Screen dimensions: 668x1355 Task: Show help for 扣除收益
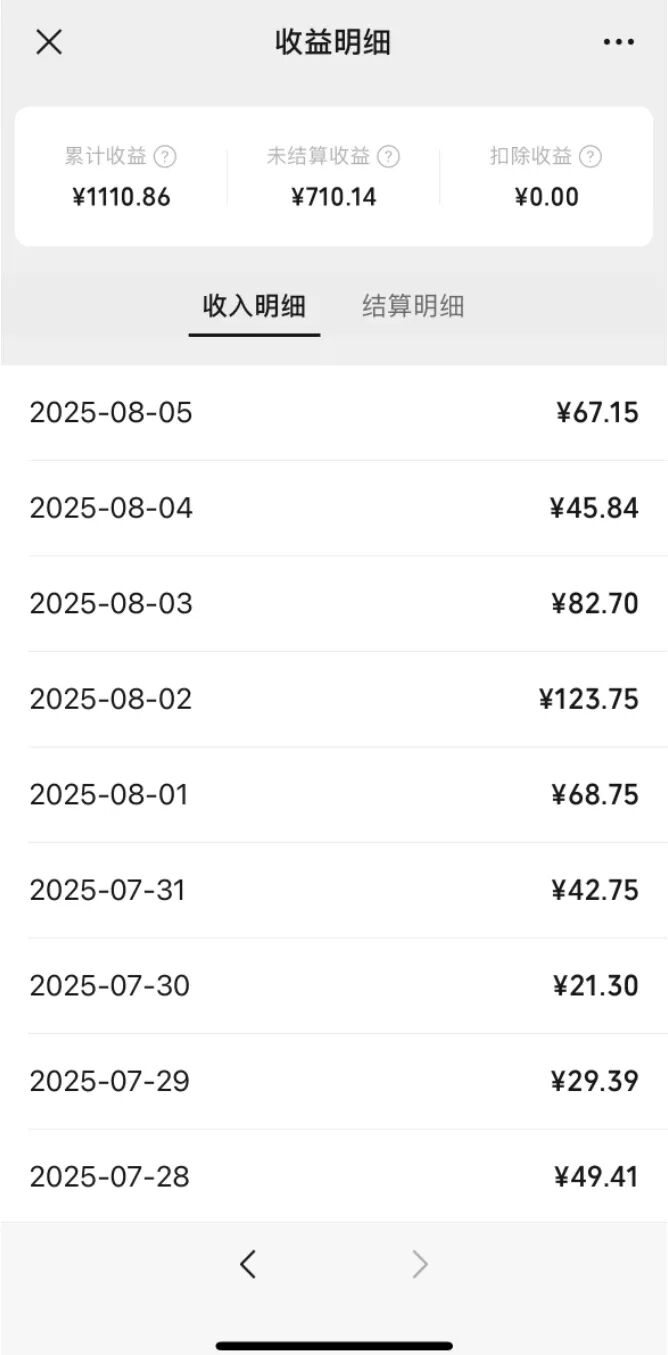(x=591, y=157)
